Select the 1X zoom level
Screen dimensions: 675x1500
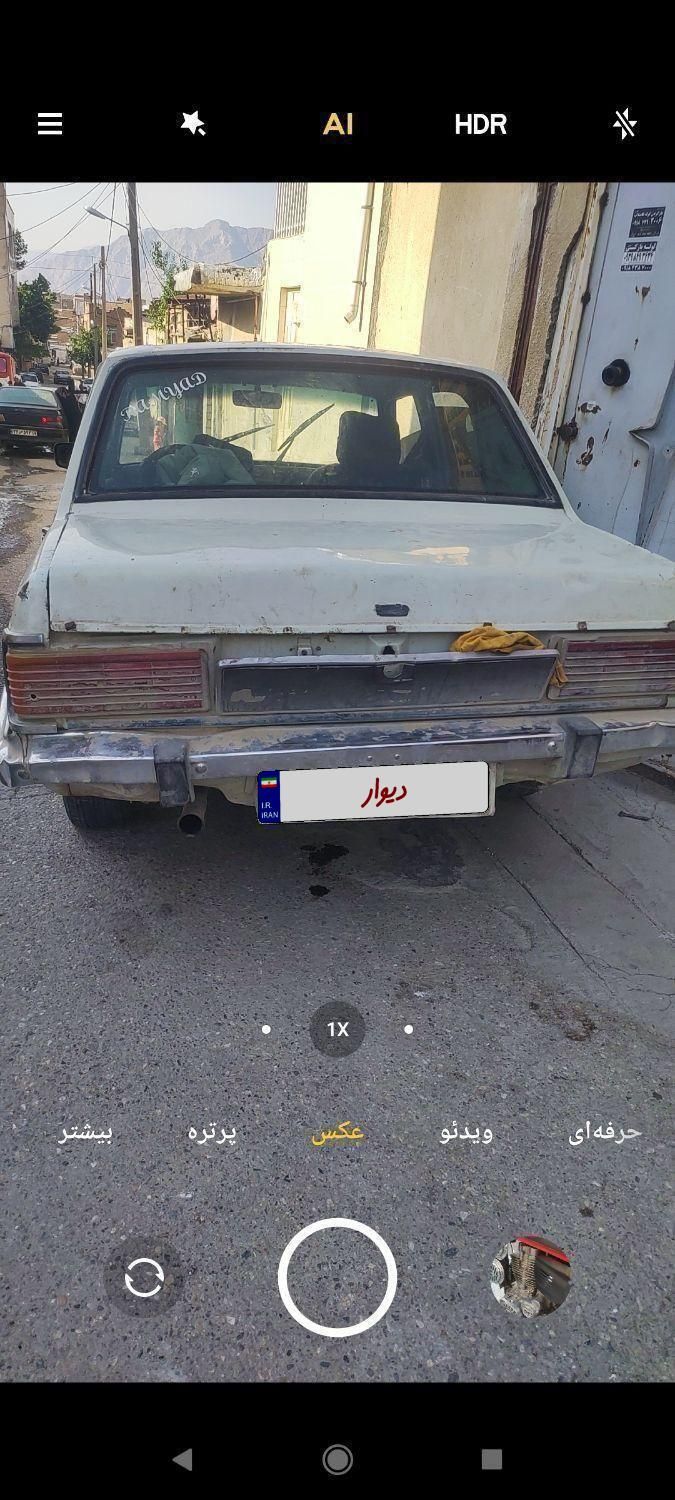click(337, 1029)
